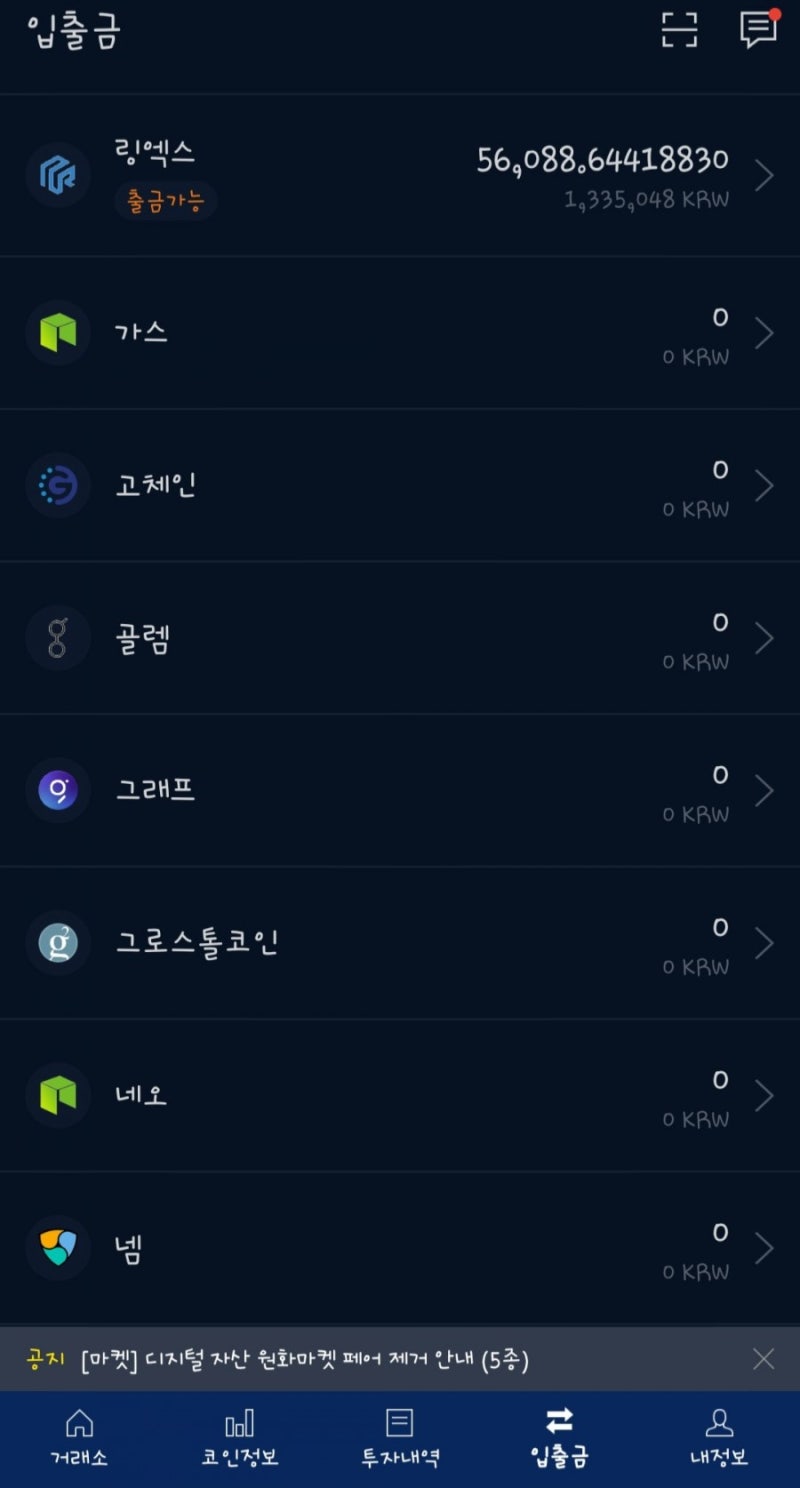Click the 링엑스 coin logo
Image resolution: width=800 pixels, height=1488 pixels.
point(57,174)
